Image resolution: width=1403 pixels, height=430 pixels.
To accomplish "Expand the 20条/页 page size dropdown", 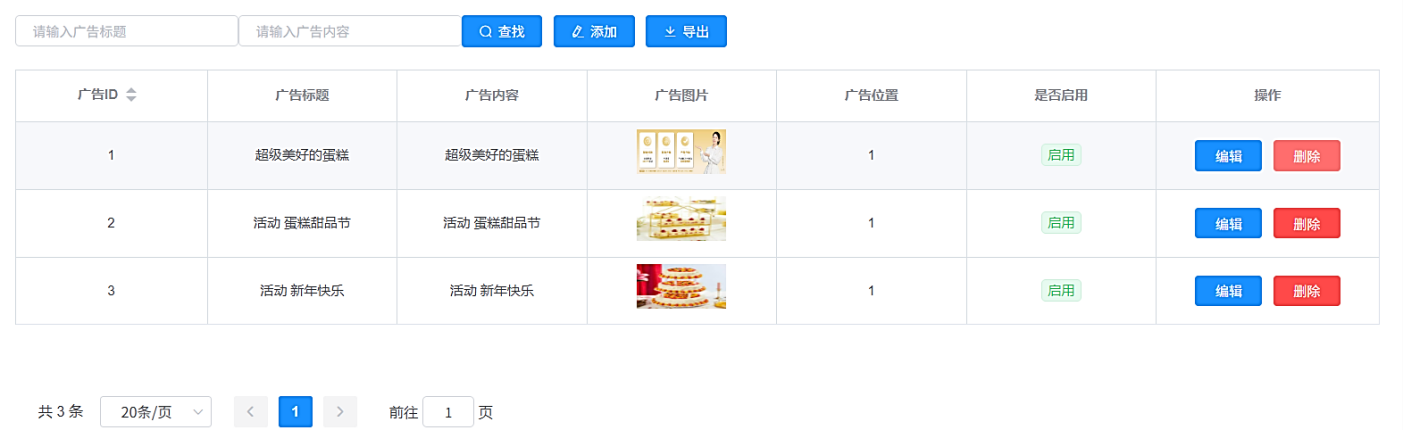I will tap(156, 412).
